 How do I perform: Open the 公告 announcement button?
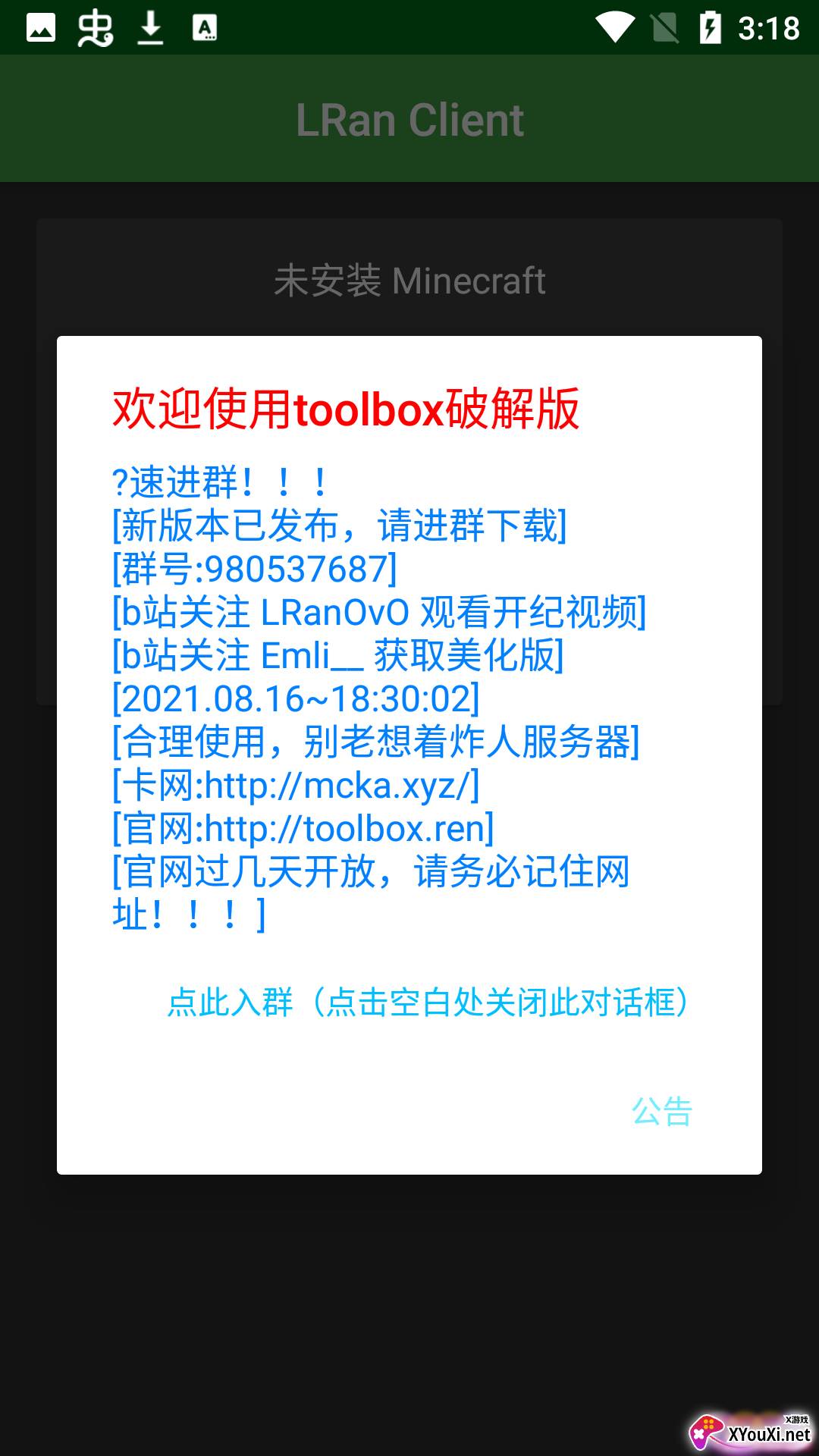click(x=662, y=1112)
